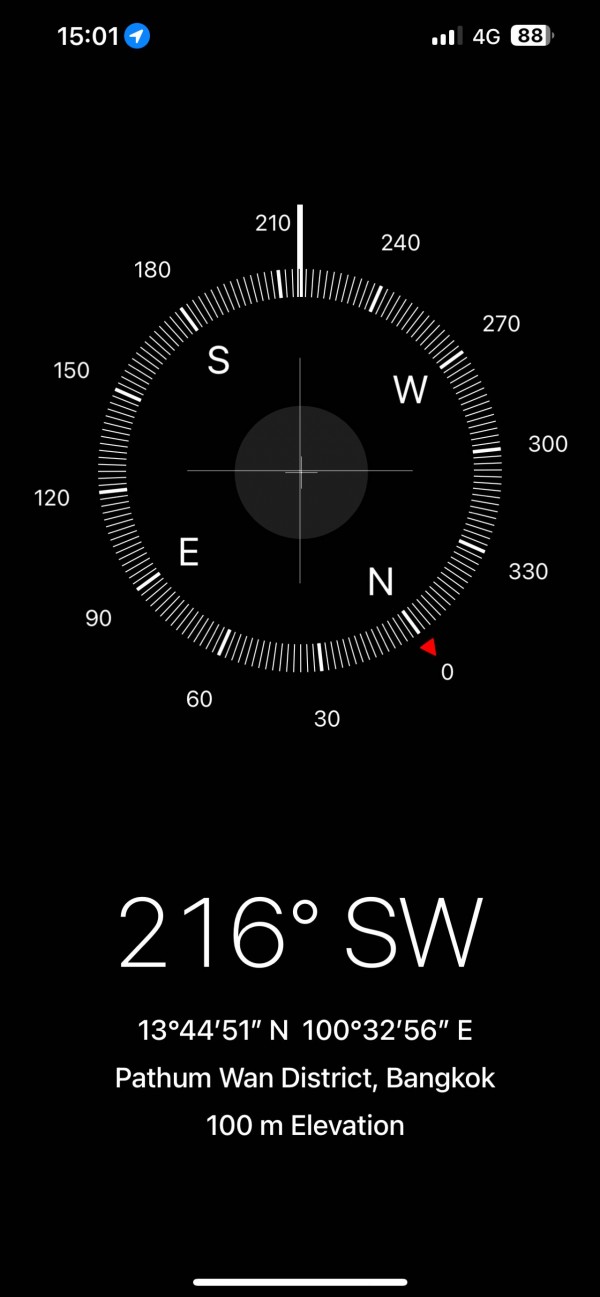Tap the compass dial to lock the bearing
Screen dimensions: 600x1297
click(300, 470)
